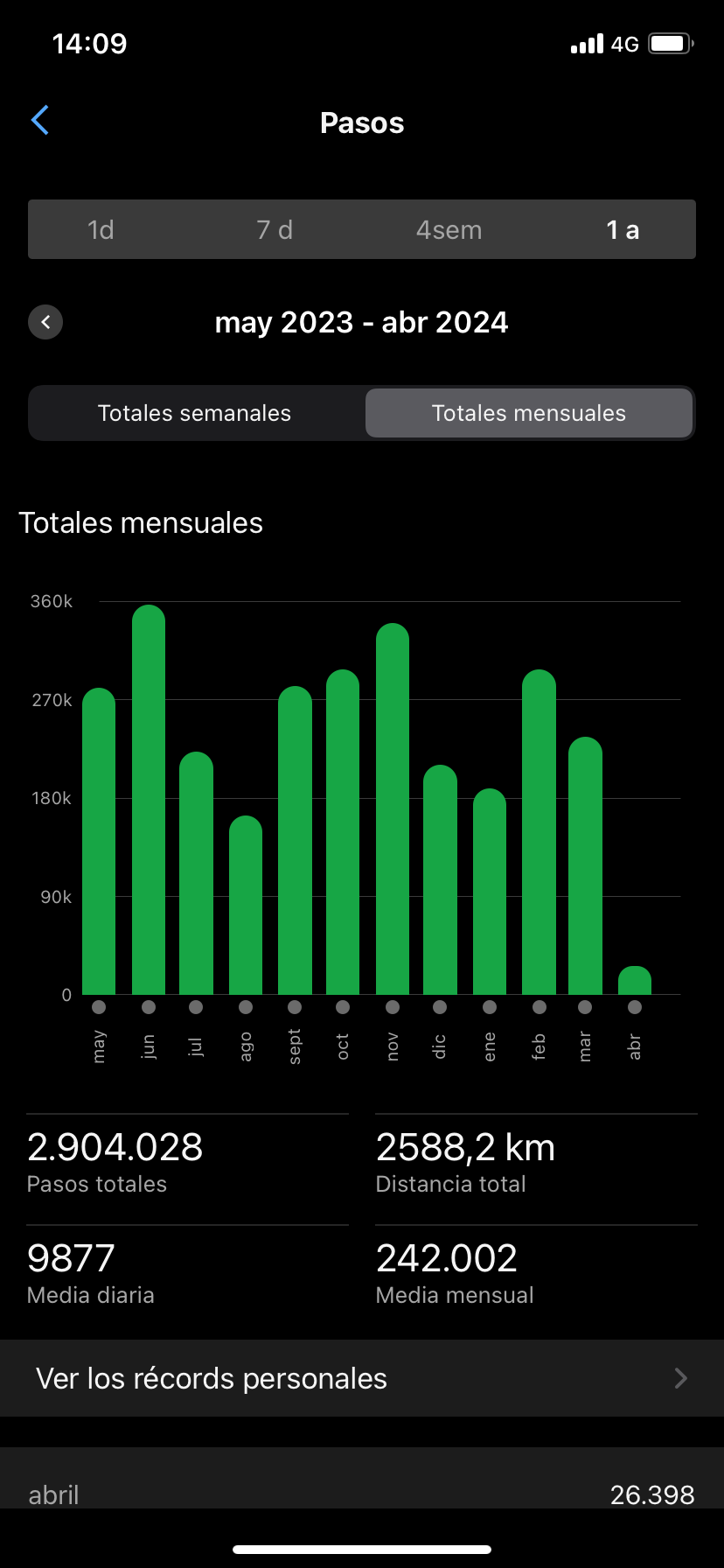Go back from the Pasos screen
The image size is (724, 1568).
coord(40,121)
